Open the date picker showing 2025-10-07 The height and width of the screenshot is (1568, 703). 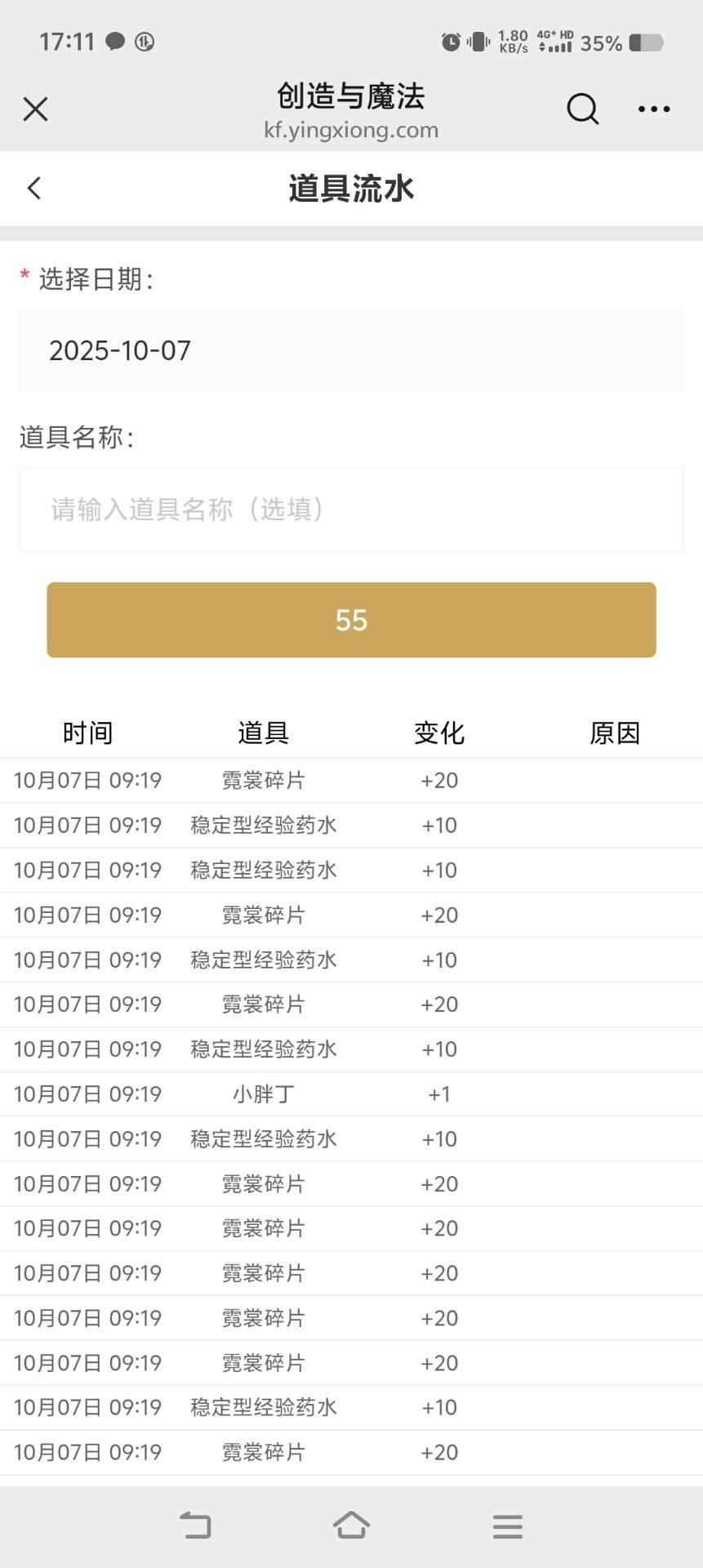pyautogui.click(x=351, y=350)
